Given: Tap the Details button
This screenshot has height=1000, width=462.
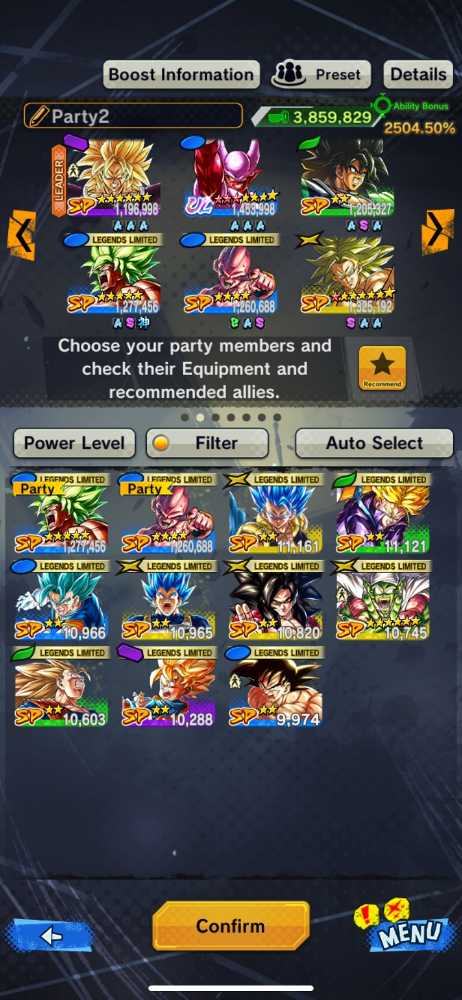Looking at the screenshot, I should (x=418, y=75).
